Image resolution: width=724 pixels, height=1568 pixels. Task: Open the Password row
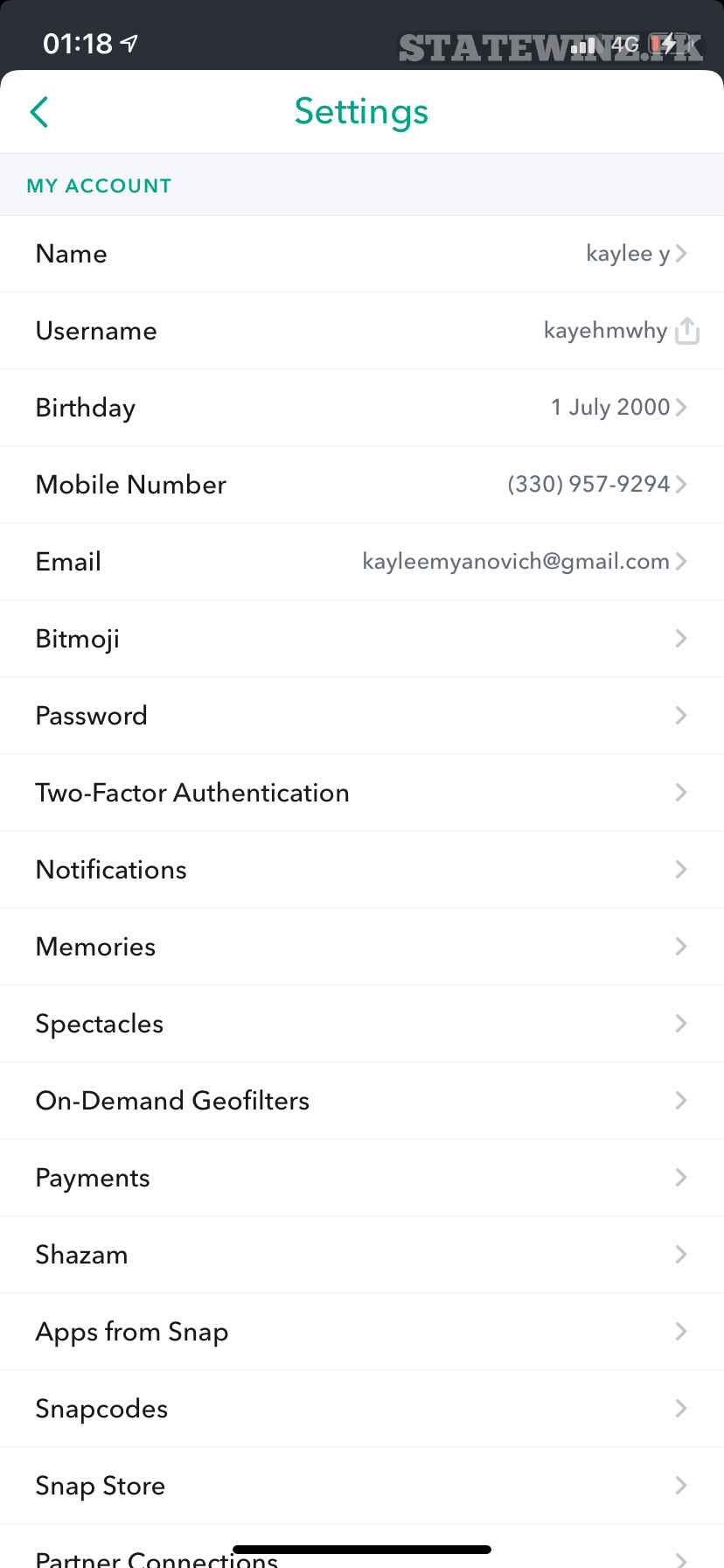point(362,716)
